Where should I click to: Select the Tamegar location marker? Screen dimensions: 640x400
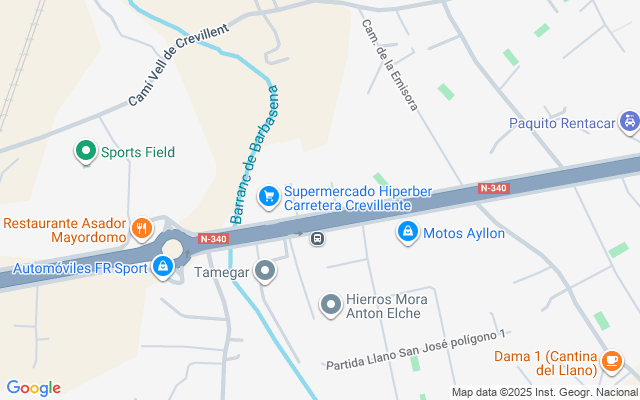click(265, 270)
